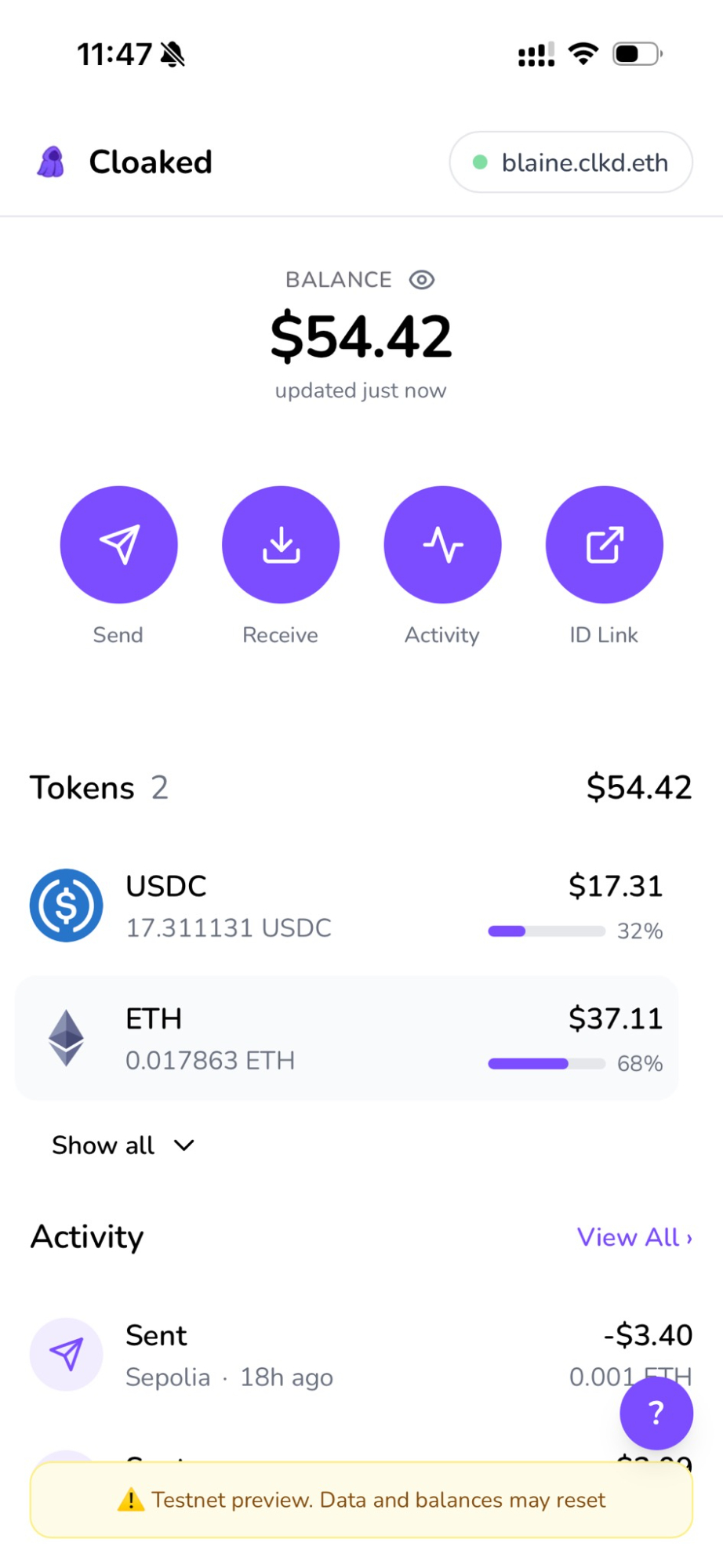Screen dimensions: 723x1568
Task: Open the ID Link button
Action: tap(604, 545)
